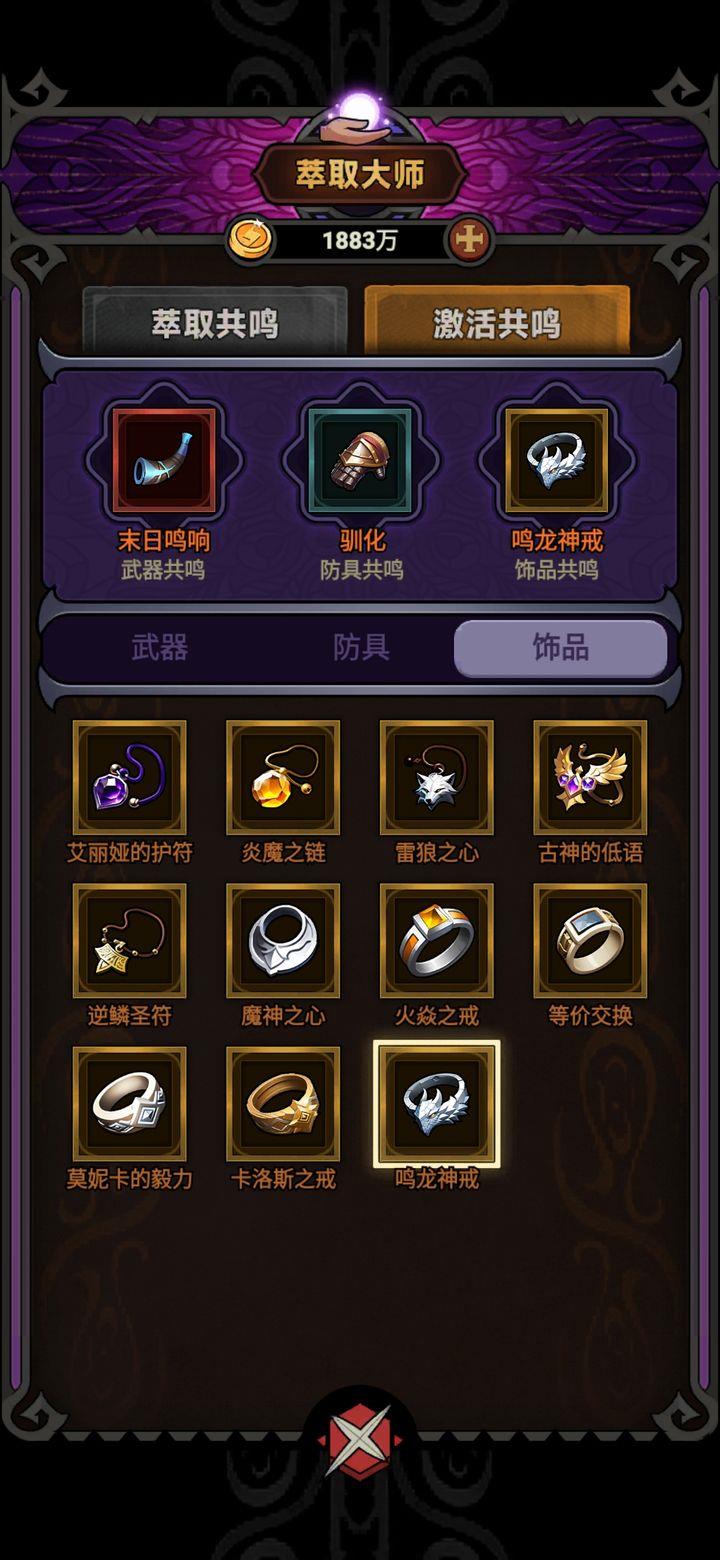Close the 萃取大师 panel
This screenshot has width=720, height=1560.
[360, 1440]
